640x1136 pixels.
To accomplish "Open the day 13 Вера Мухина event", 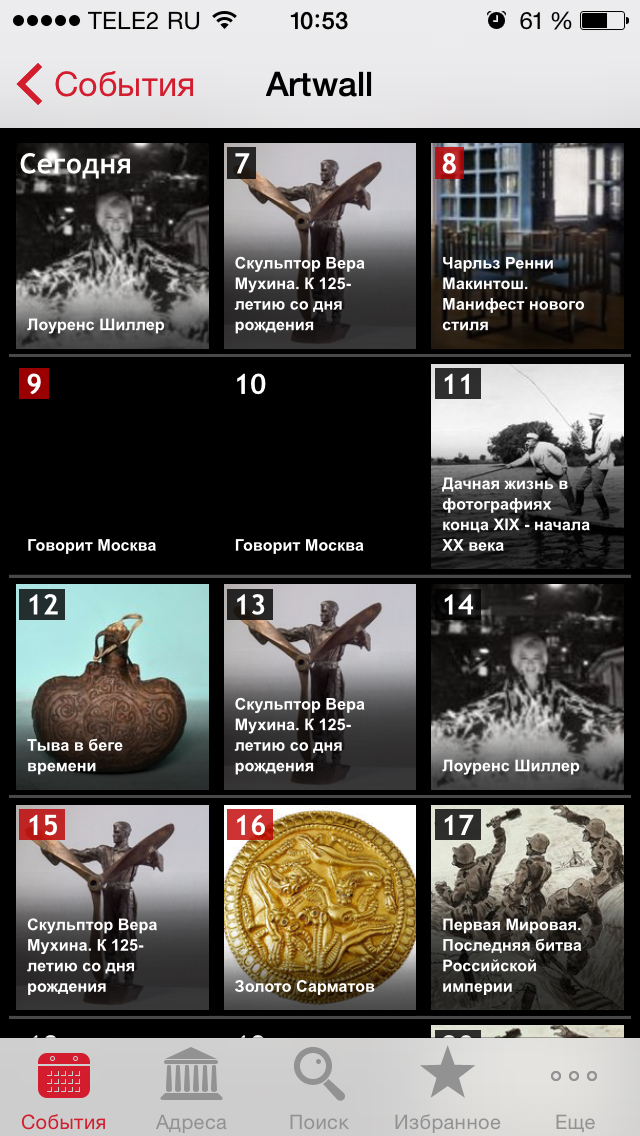I will click(319, 687).
